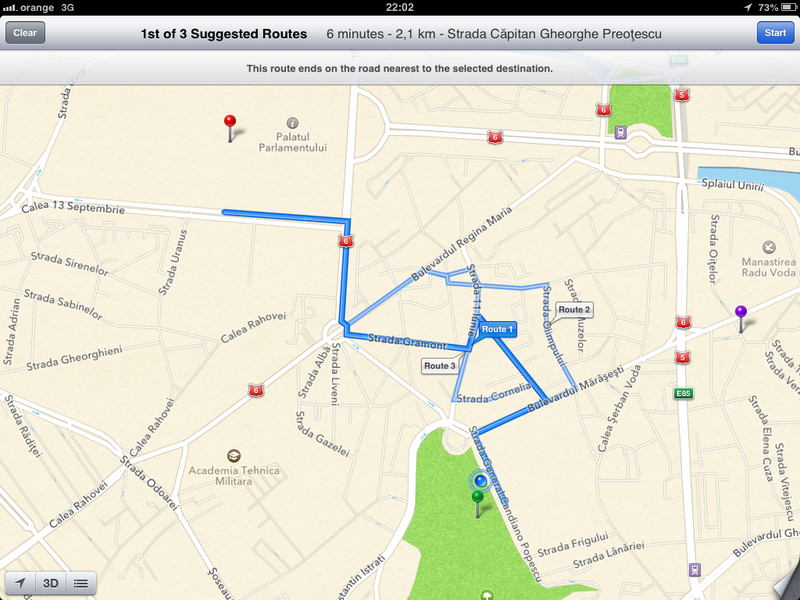Tap the green start pin
Image resolution: width=800 pixels, height=600 pixels.
click(x=477, y=499)
